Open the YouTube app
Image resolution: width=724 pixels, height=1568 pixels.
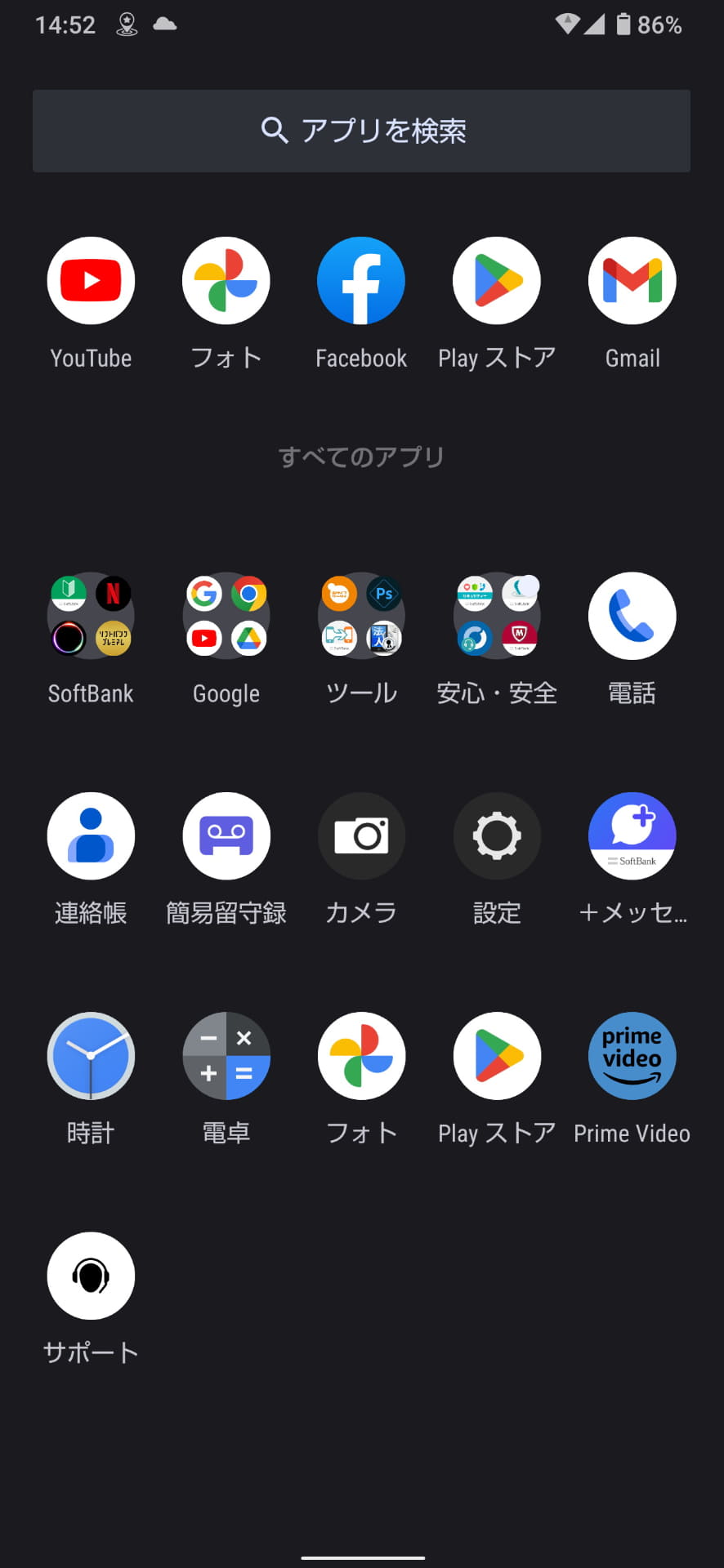91,280
